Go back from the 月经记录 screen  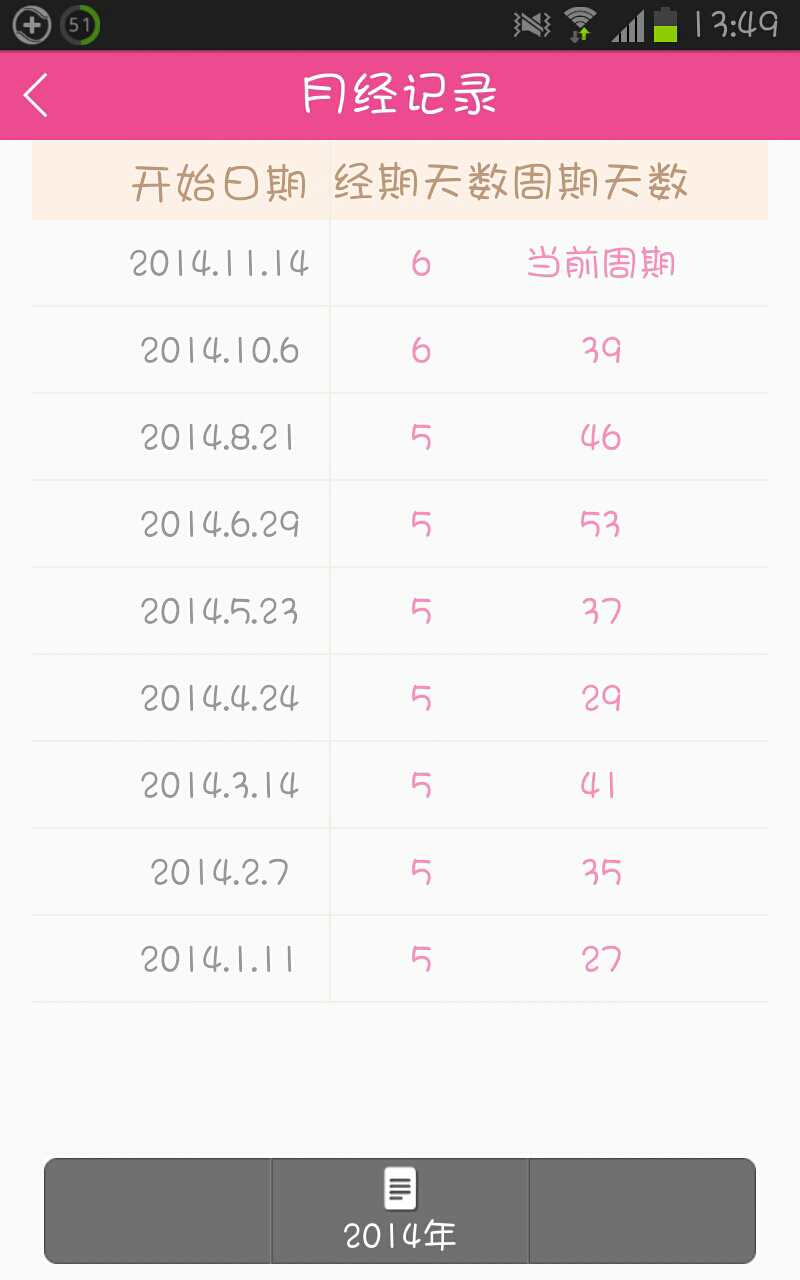coord(36,96)
